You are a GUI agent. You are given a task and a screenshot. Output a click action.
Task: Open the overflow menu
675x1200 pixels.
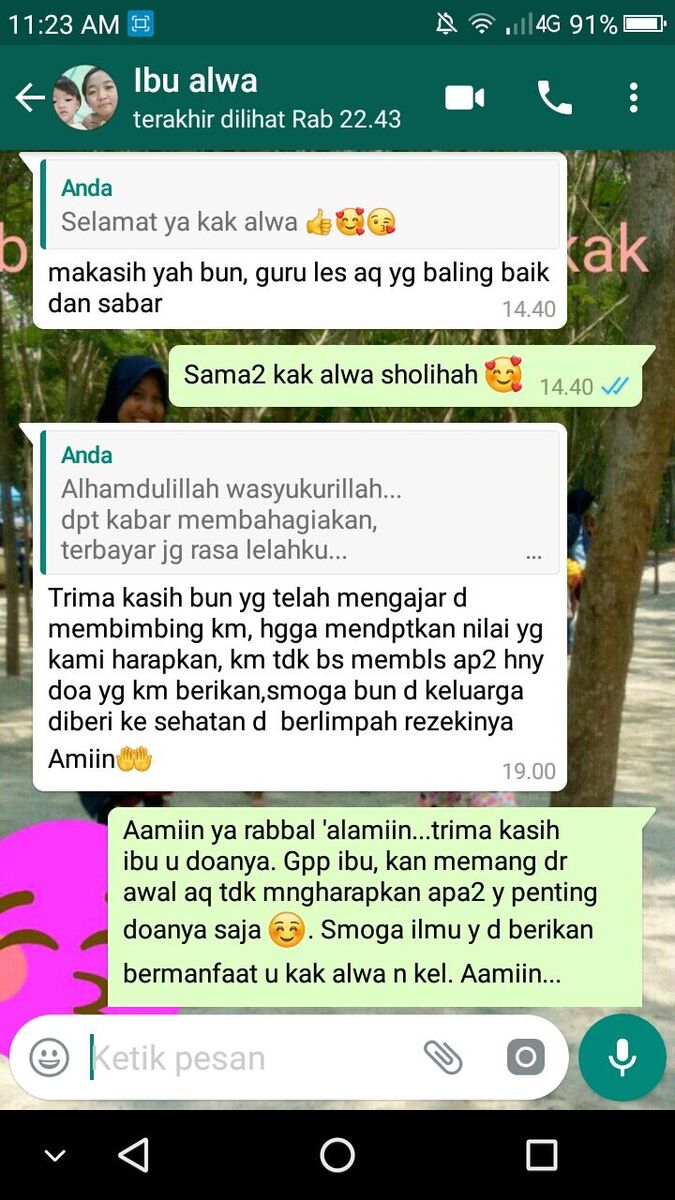tap(633, 98)
